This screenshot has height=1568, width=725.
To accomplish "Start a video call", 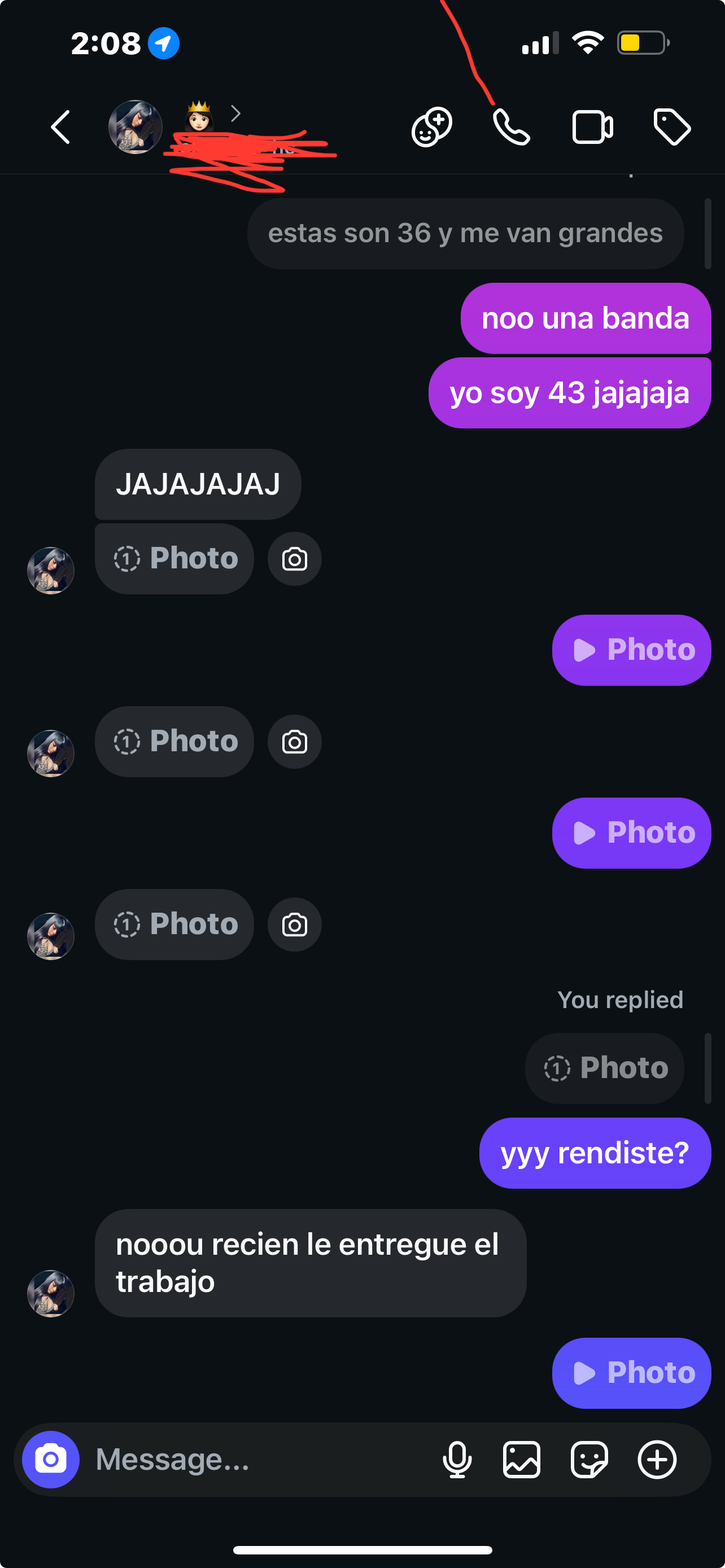I will [x=592, y=127].
